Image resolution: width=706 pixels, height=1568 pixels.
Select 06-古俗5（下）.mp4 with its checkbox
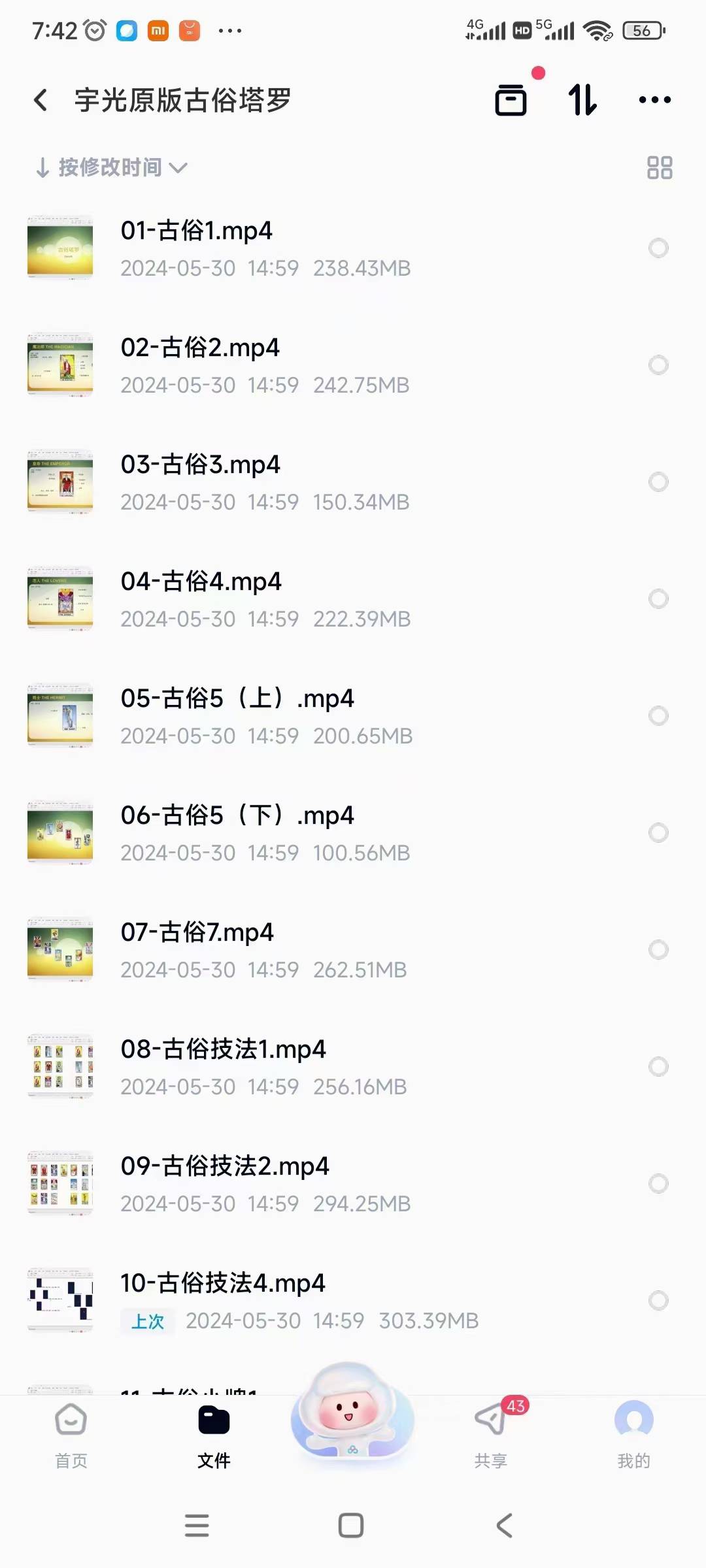(x=658, y=833)
